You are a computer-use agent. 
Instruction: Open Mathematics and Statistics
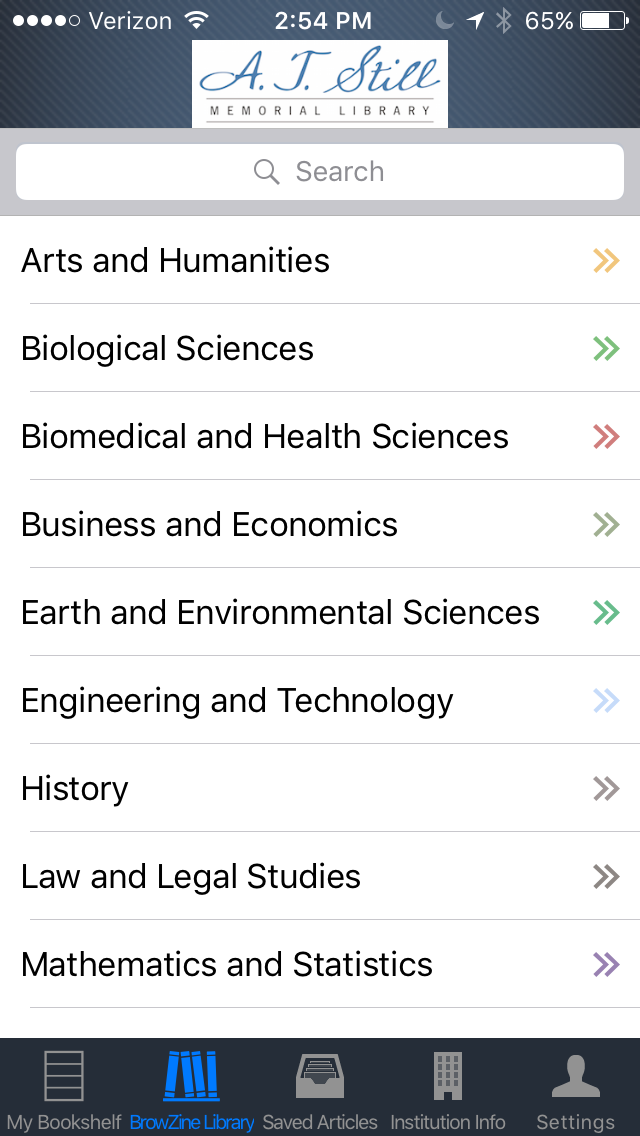pos(320,965)
